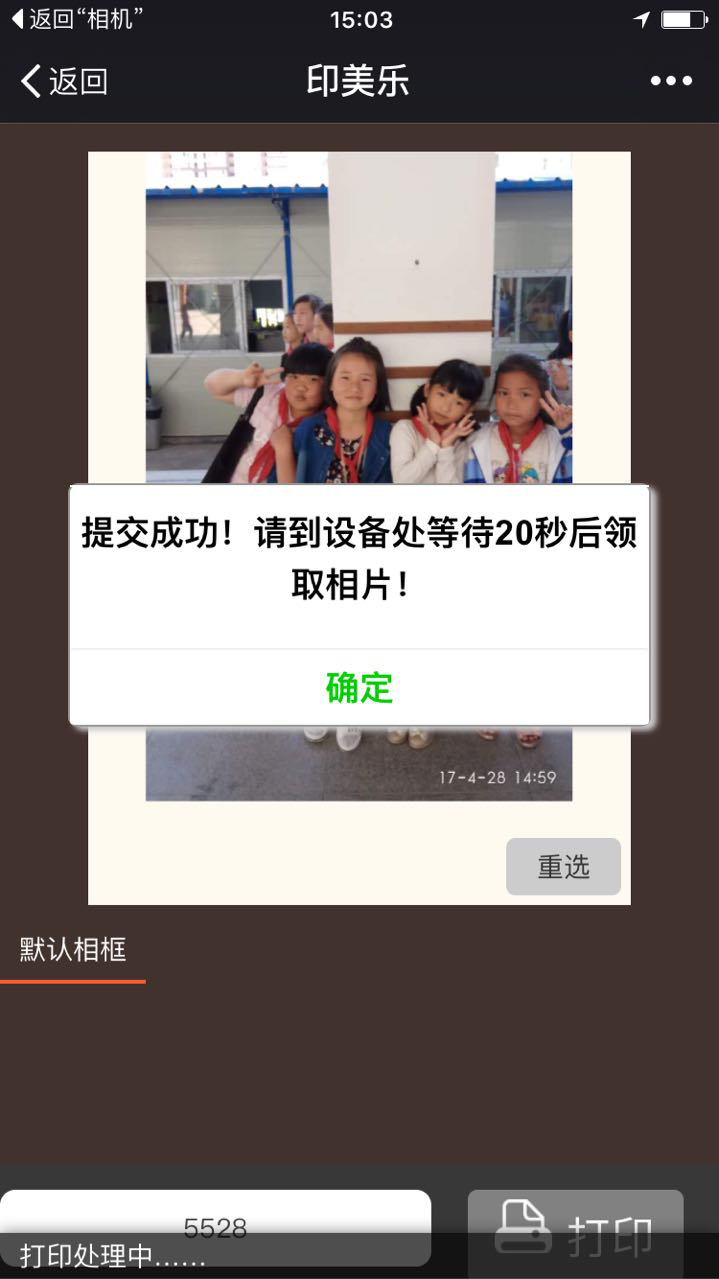Confirm the dialog with 确定
This screenshot has width=719, height=1279.
click(359, 687)
